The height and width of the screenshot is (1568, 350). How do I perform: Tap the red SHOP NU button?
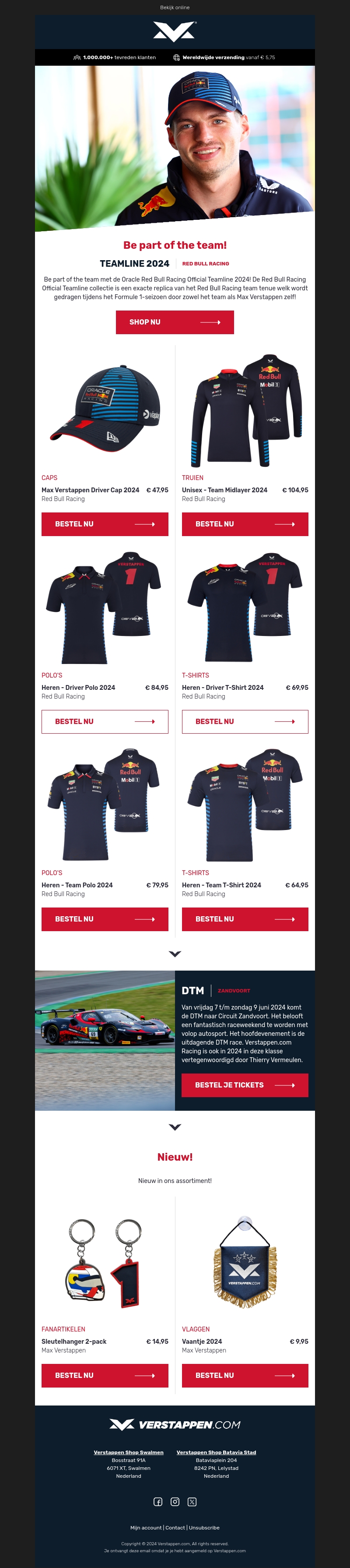tap(175, 322)
